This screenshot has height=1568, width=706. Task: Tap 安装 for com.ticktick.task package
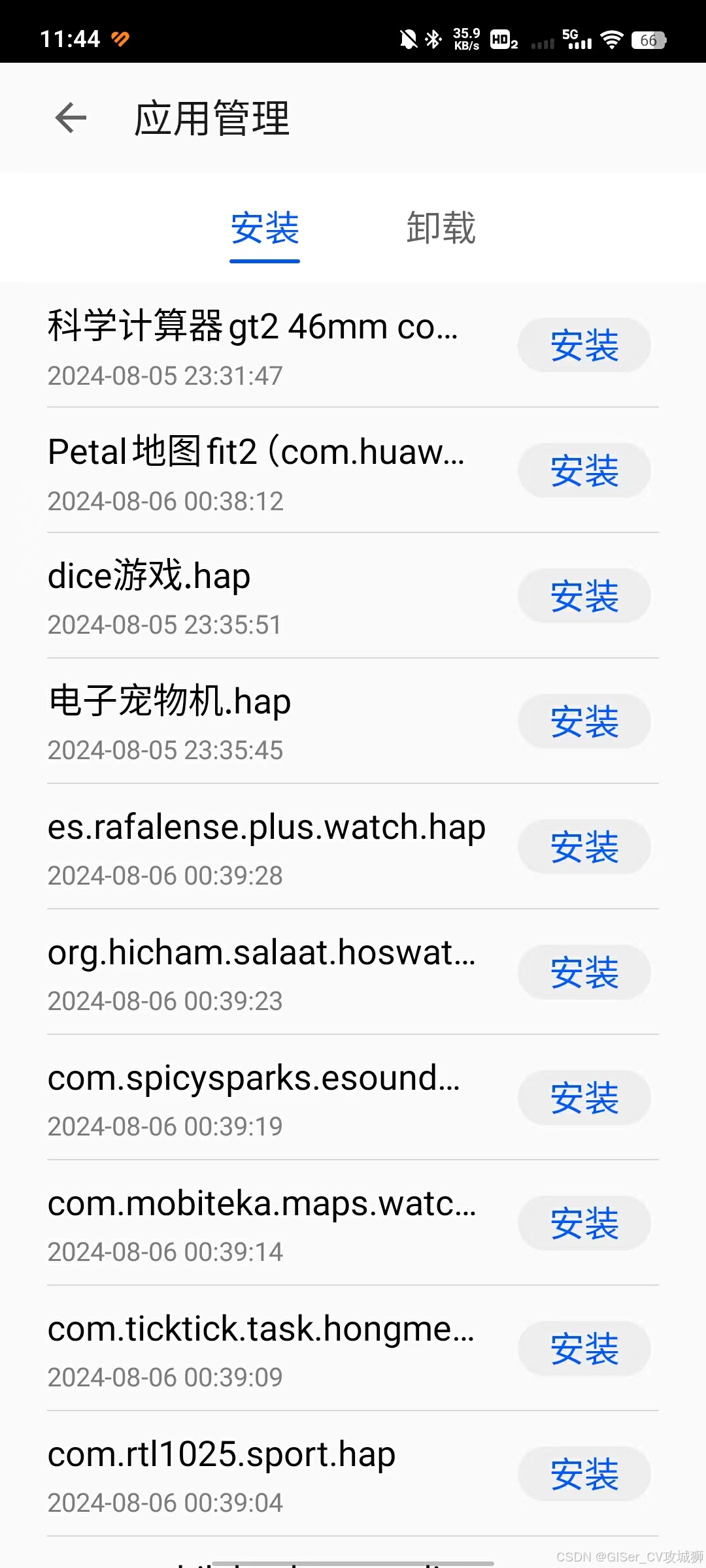coord(584,1348)
